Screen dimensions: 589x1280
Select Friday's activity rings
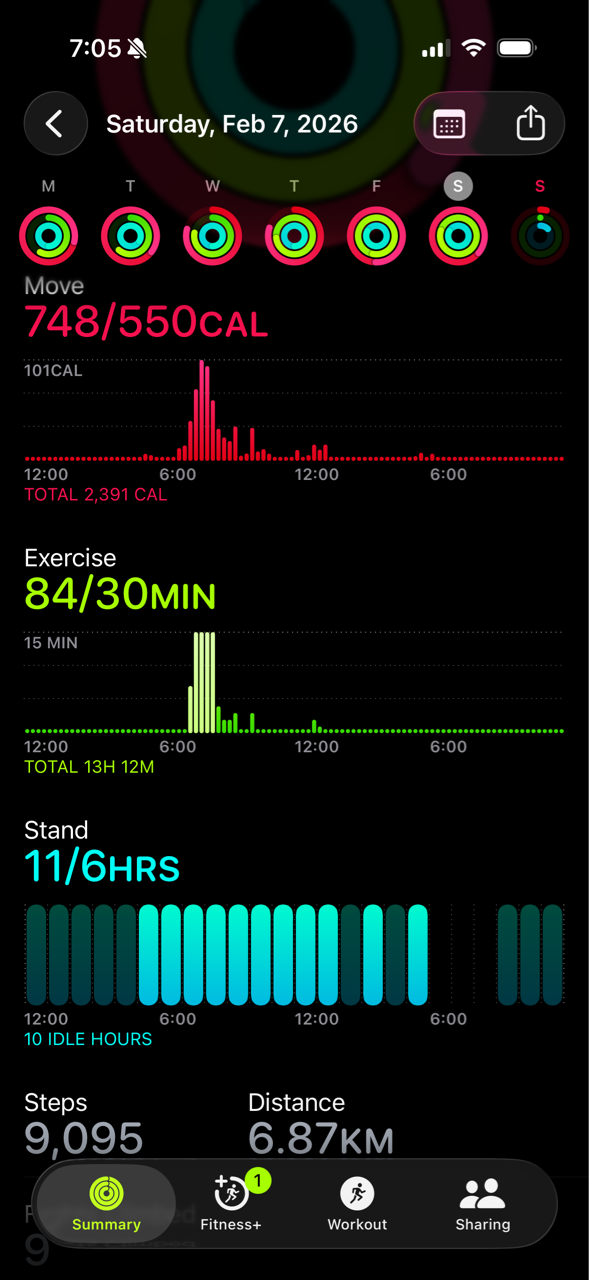pos(376,236)
